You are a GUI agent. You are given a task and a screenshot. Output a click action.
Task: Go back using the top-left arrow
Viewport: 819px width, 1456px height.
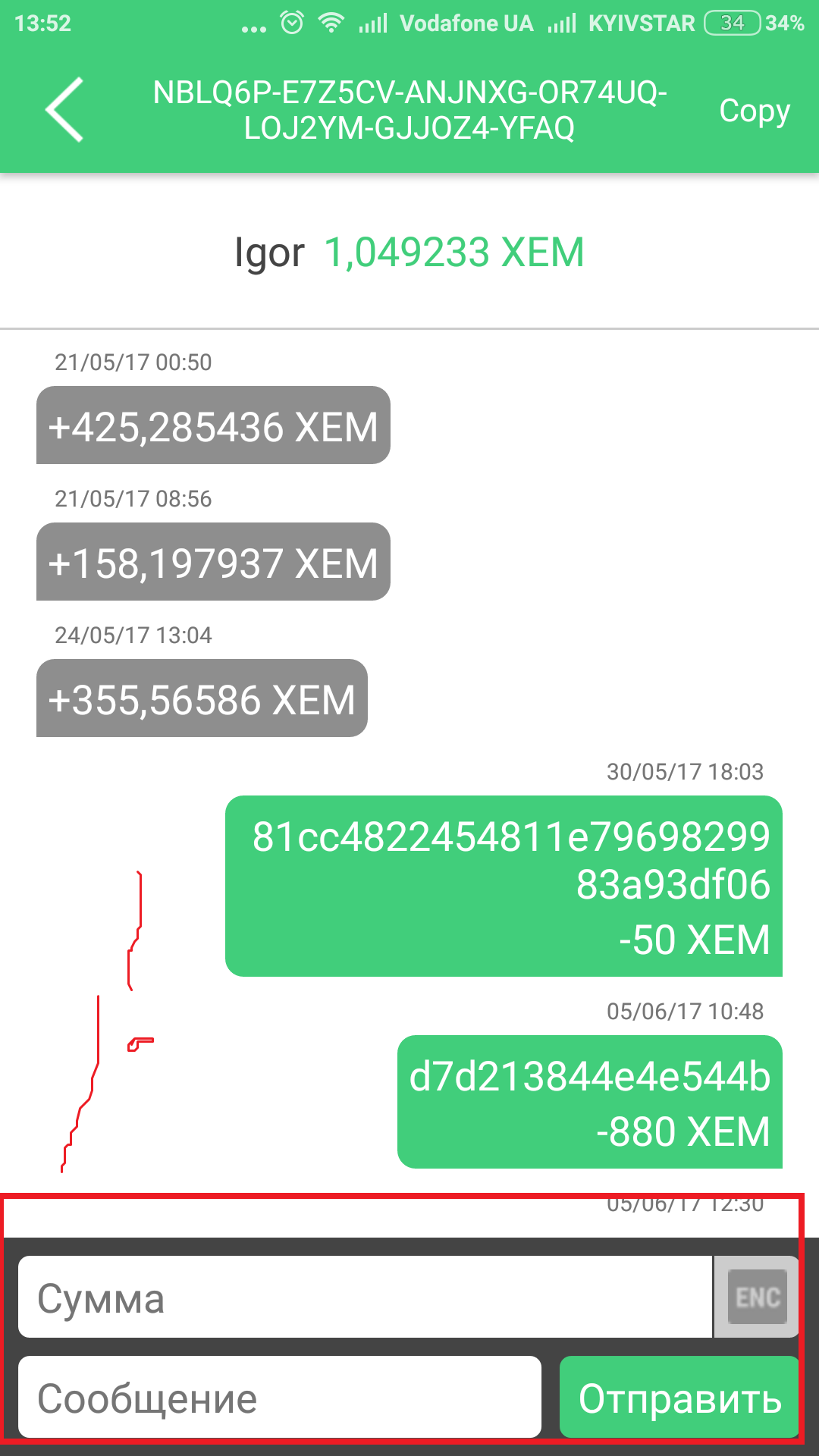(64, 110)
